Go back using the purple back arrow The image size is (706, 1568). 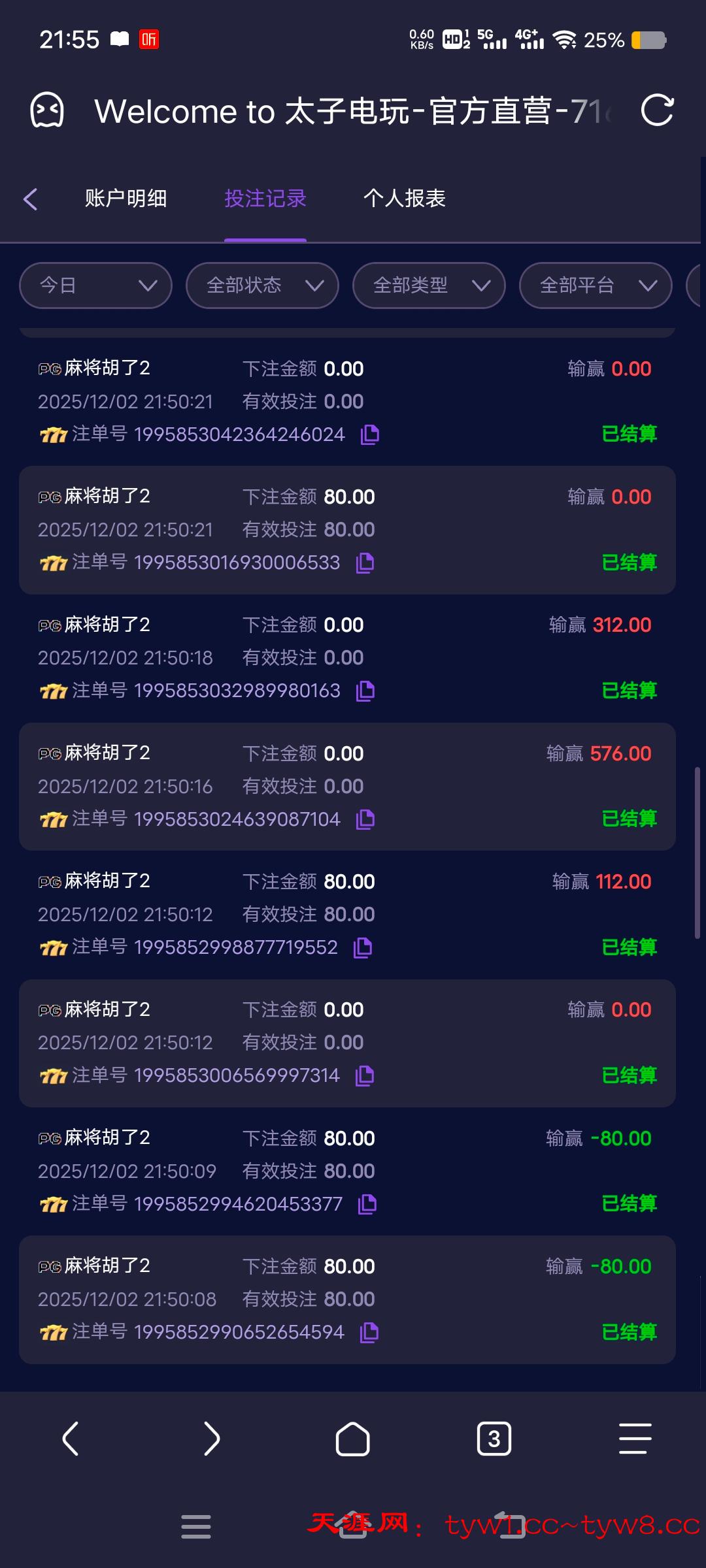(x=31, y=199)
